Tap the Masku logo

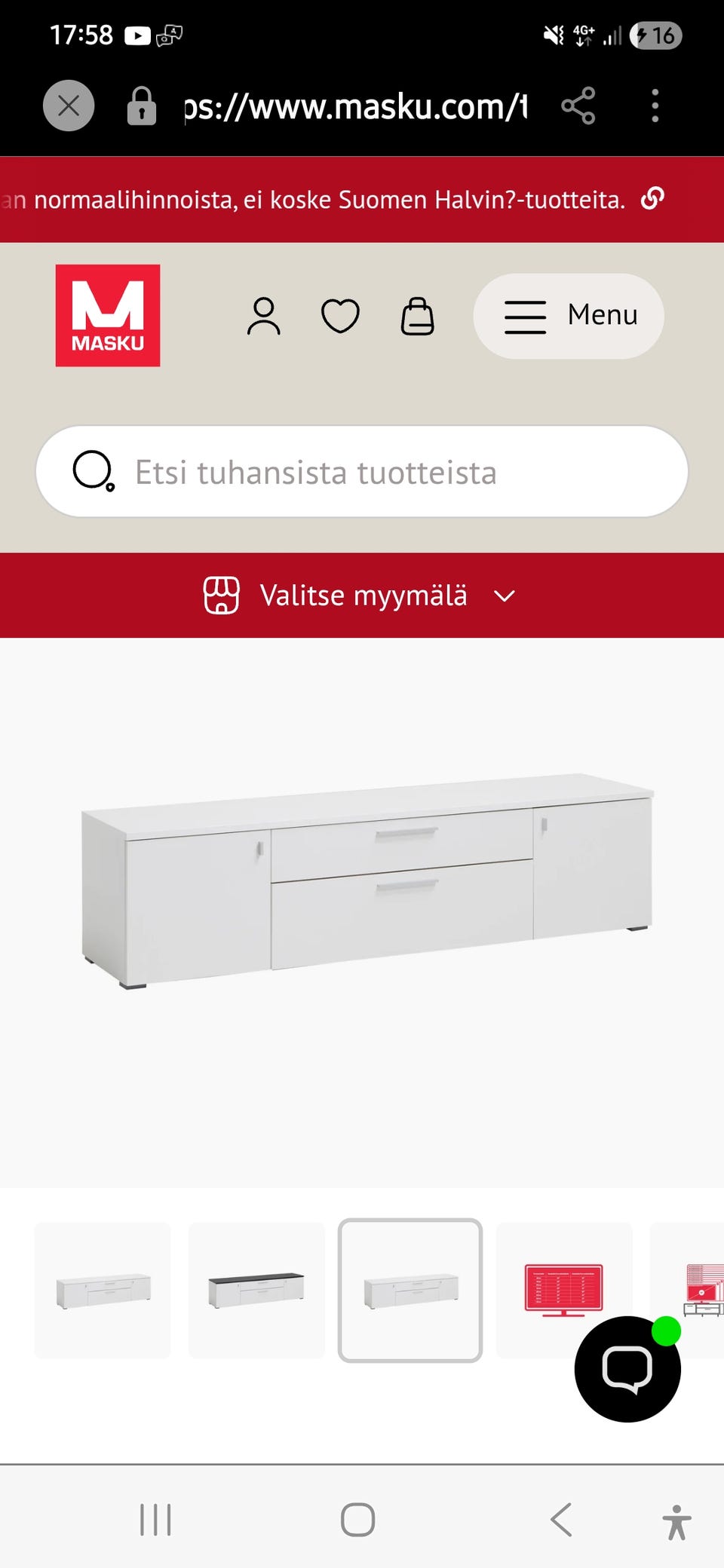click(x=107, y=316)
